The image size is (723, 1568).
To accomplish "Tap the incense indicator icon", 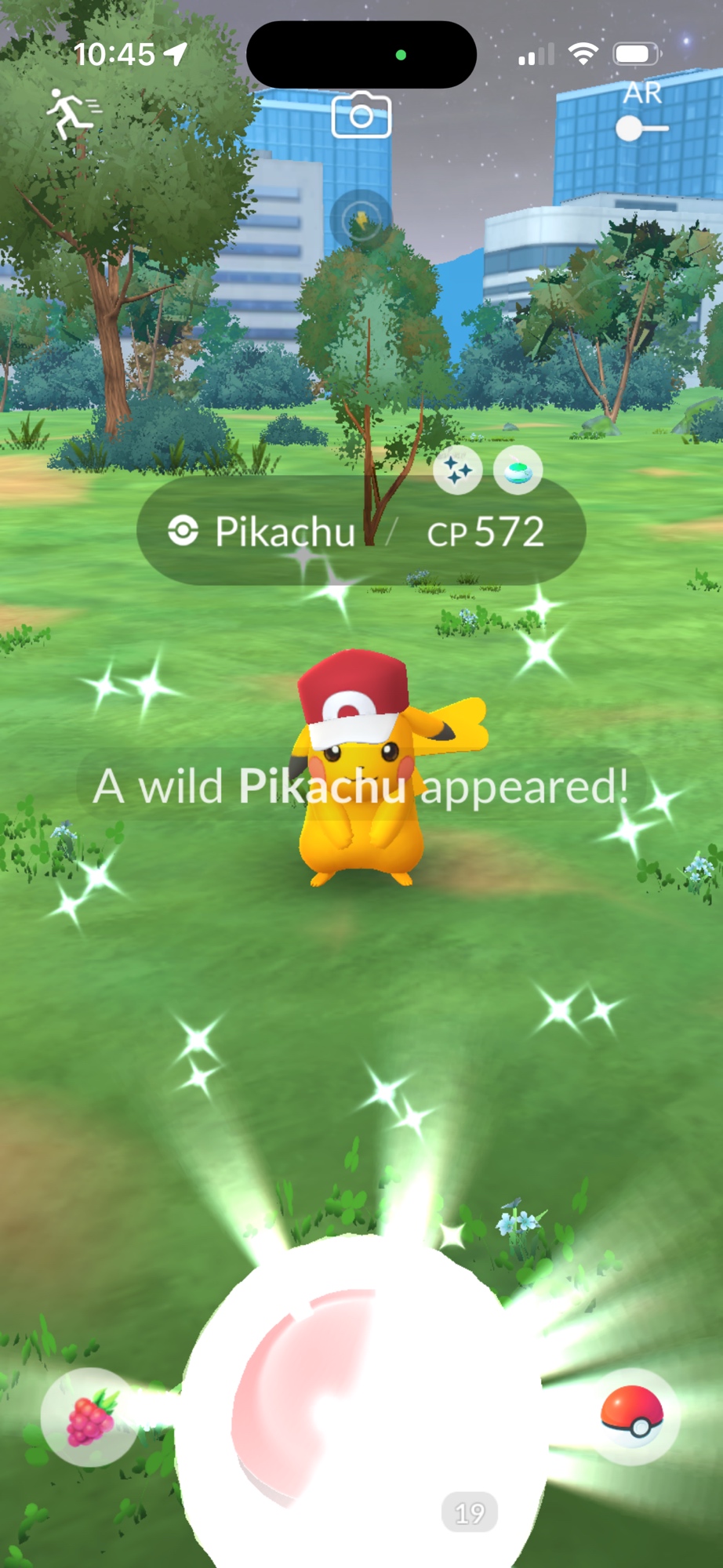I will coord(518,470).
